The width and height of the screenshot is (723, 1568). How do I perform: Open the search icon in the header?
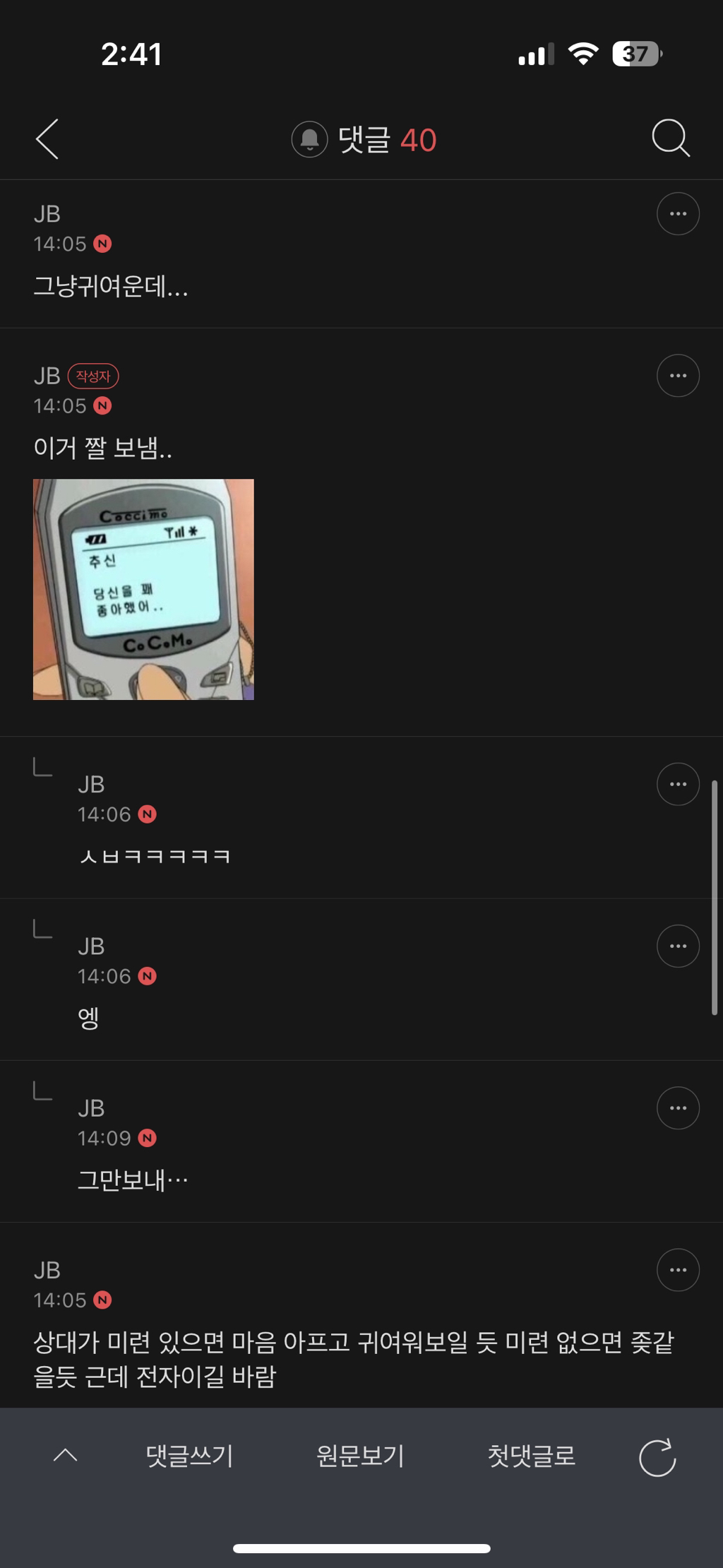point(670,138)
